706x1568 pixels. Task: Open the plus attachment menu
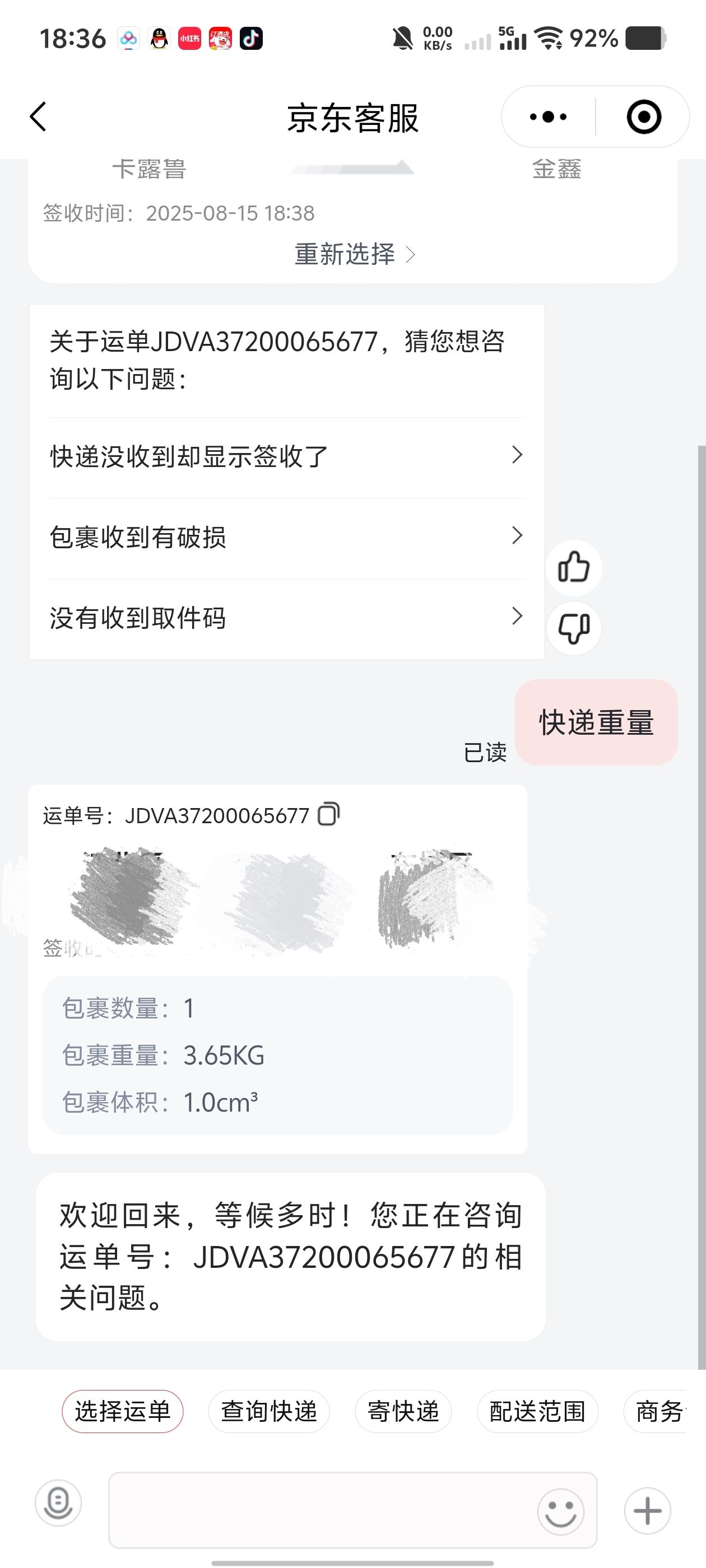click(x=648, y=1510)
